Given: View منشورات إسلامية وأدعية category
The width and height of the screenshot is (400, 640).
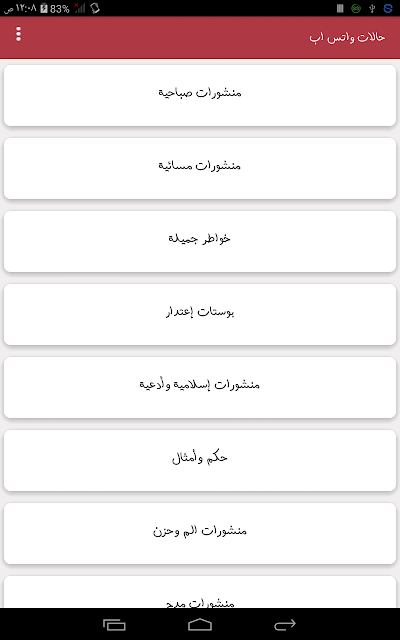Looking at the screenshot, I should pyautogui.click(x=200, y=388).
